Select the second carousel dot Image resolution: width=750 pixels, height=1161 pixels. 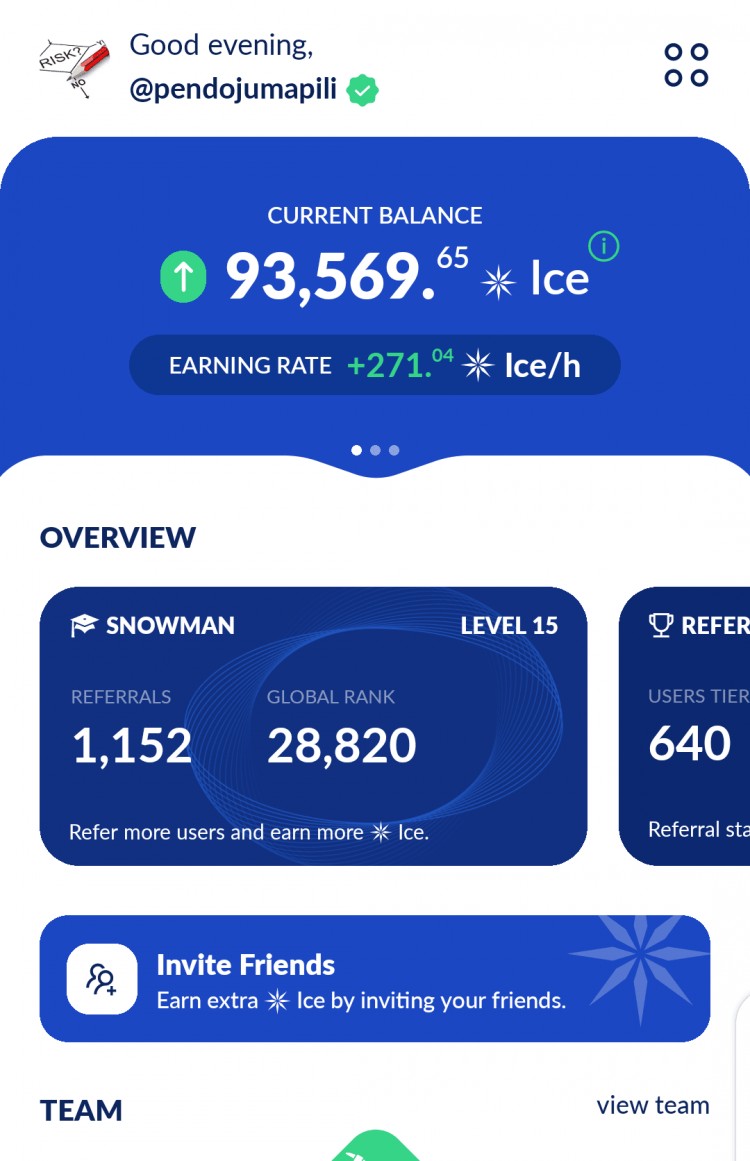(375, 450)
